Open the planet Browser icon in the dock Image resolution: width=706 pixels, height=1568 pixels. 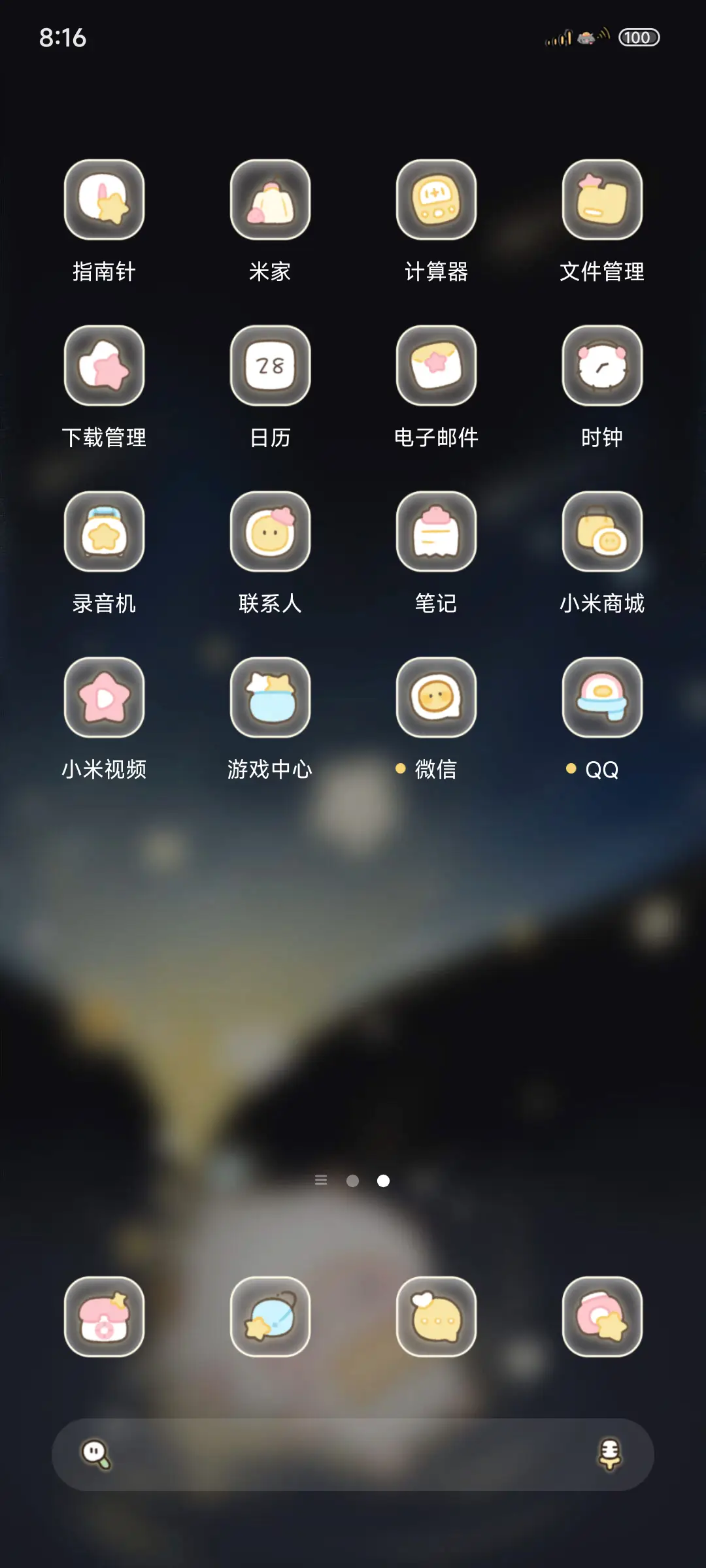coord(271,1318)
